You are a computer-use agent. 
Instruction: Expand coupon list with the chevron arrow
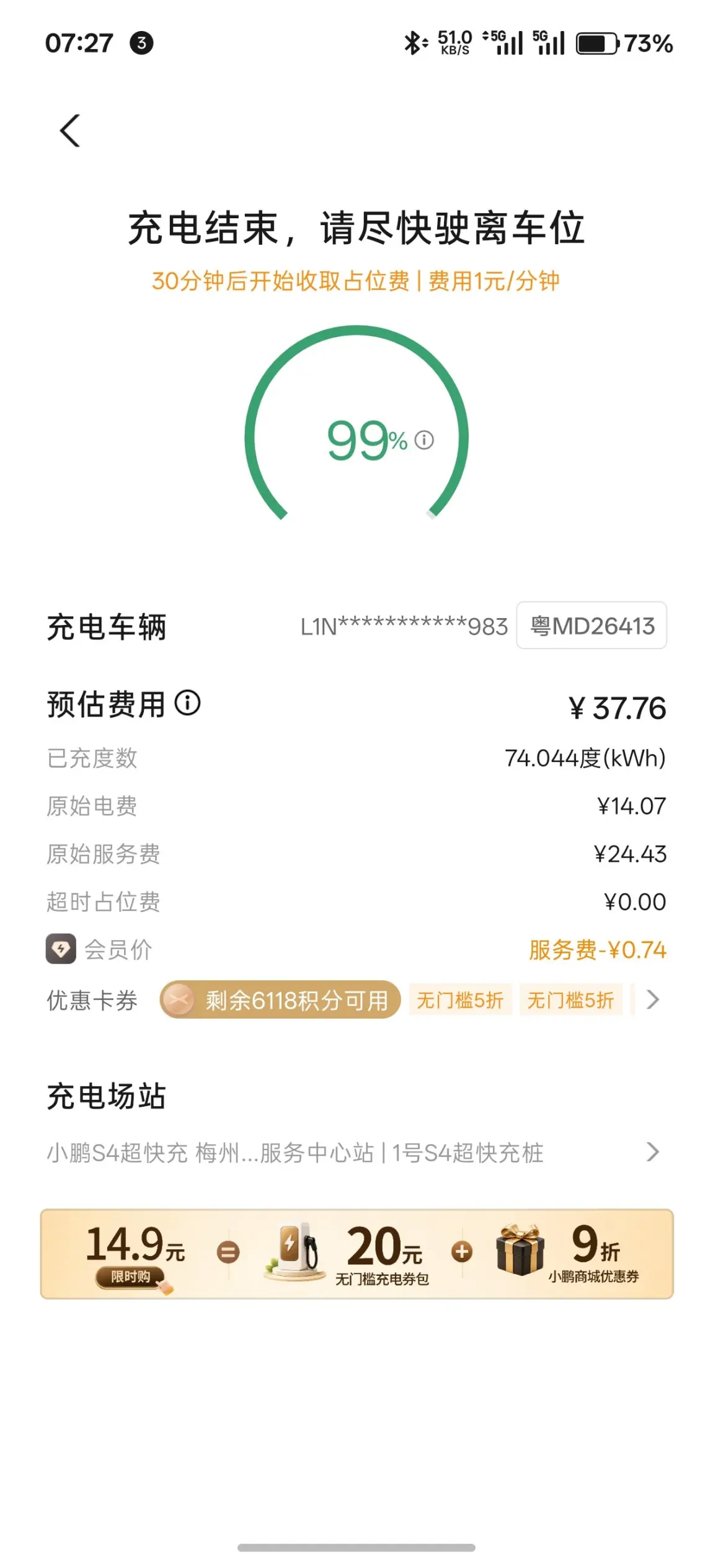pos(652,999)
